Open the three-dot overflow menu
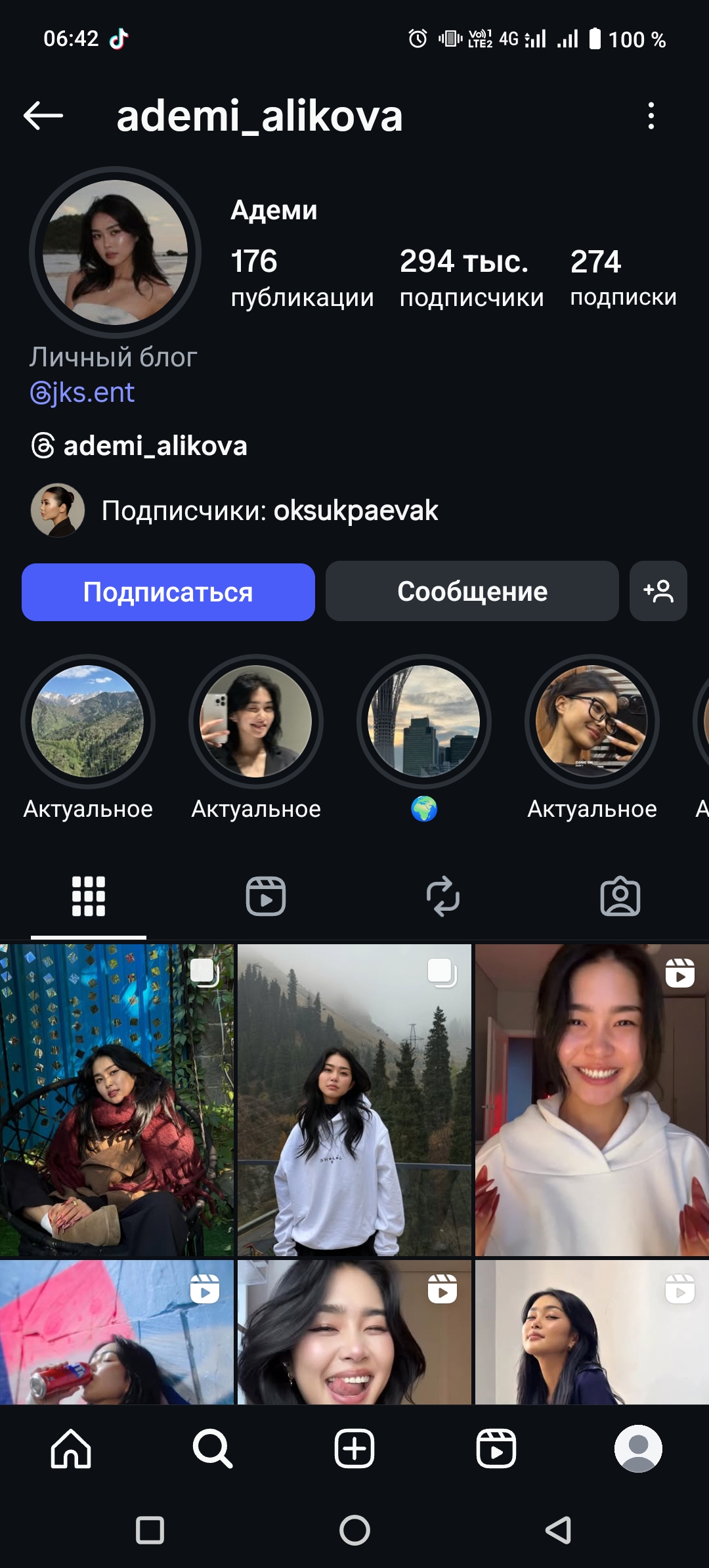 (651, 116)
